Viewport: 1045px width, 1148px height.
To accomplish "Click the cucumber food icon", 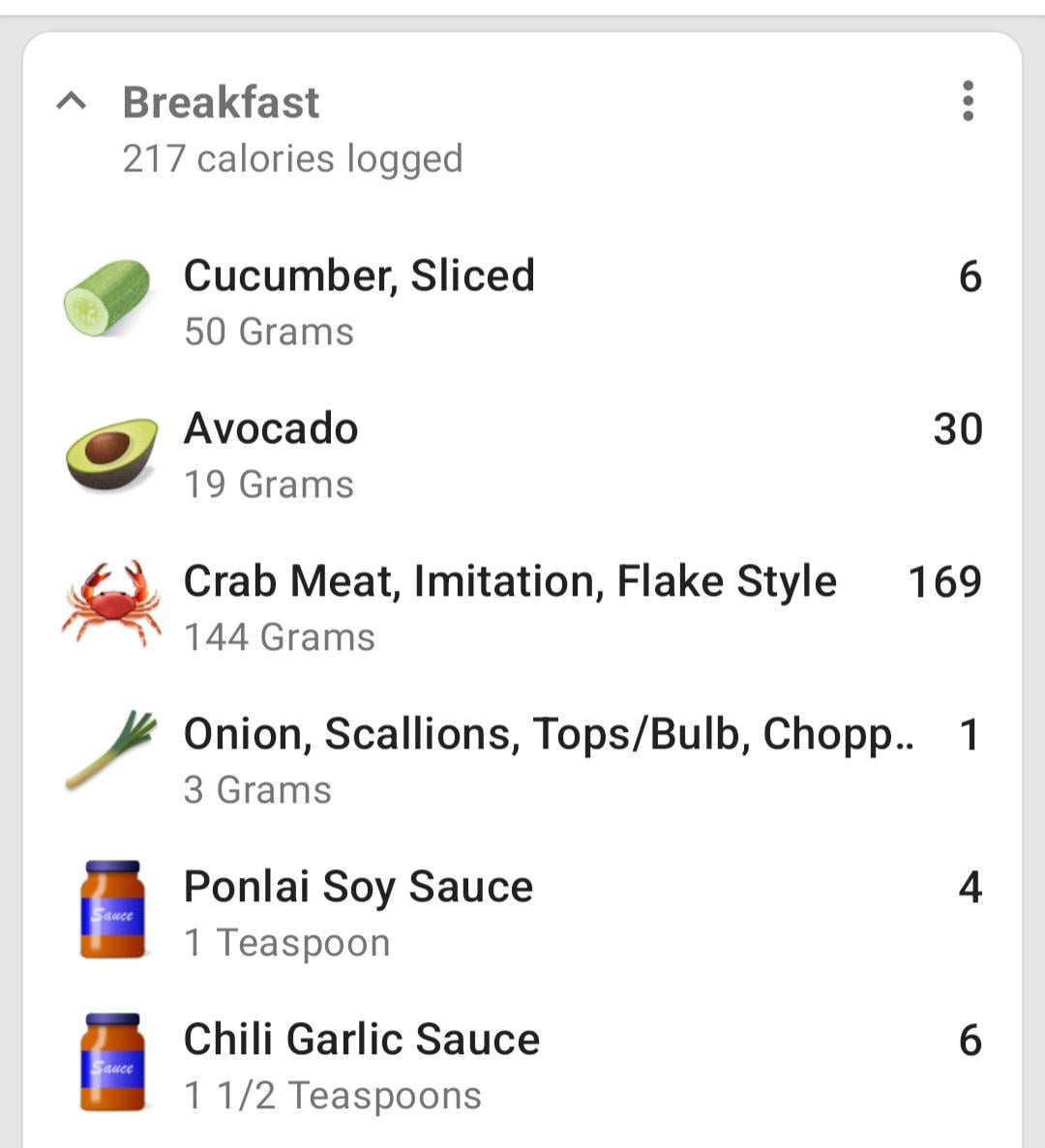I will pyautogui.click(x=109, y=297).
